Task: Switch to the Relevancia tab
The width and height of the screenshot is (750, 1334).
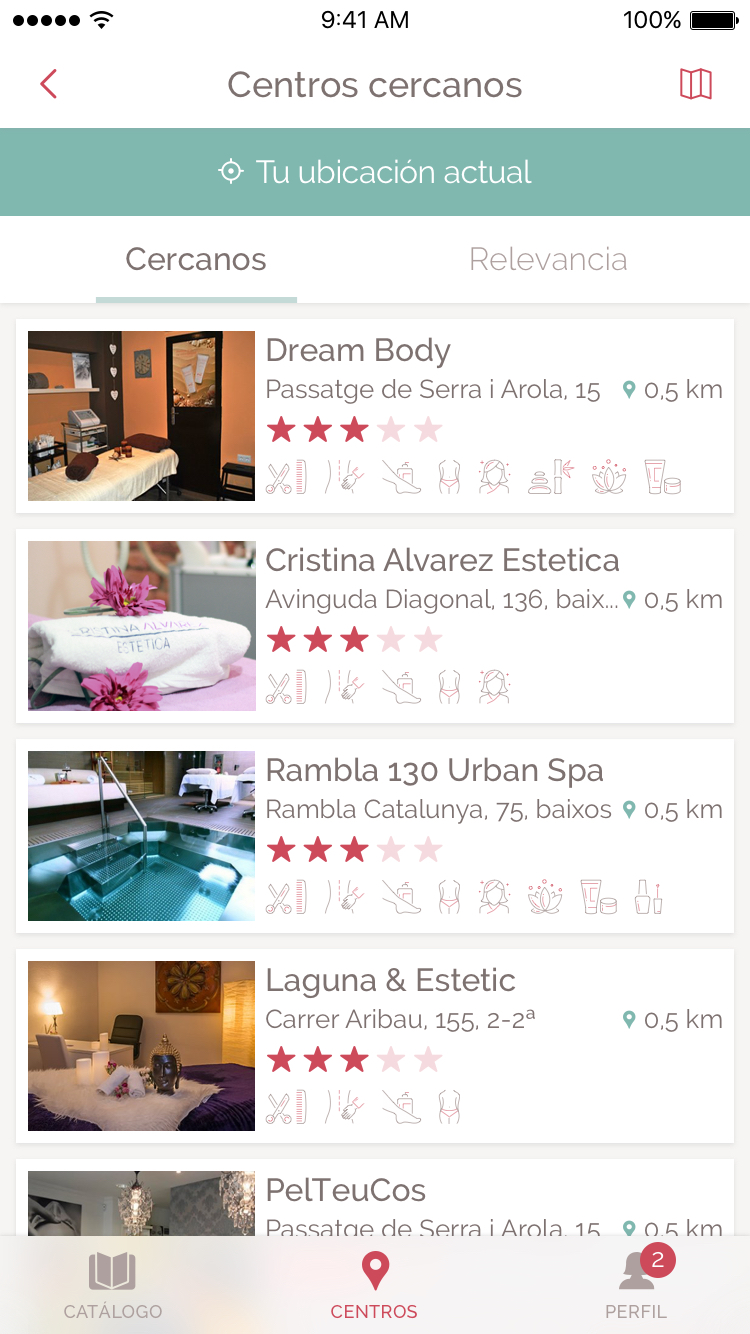Action: click(548, 260)
